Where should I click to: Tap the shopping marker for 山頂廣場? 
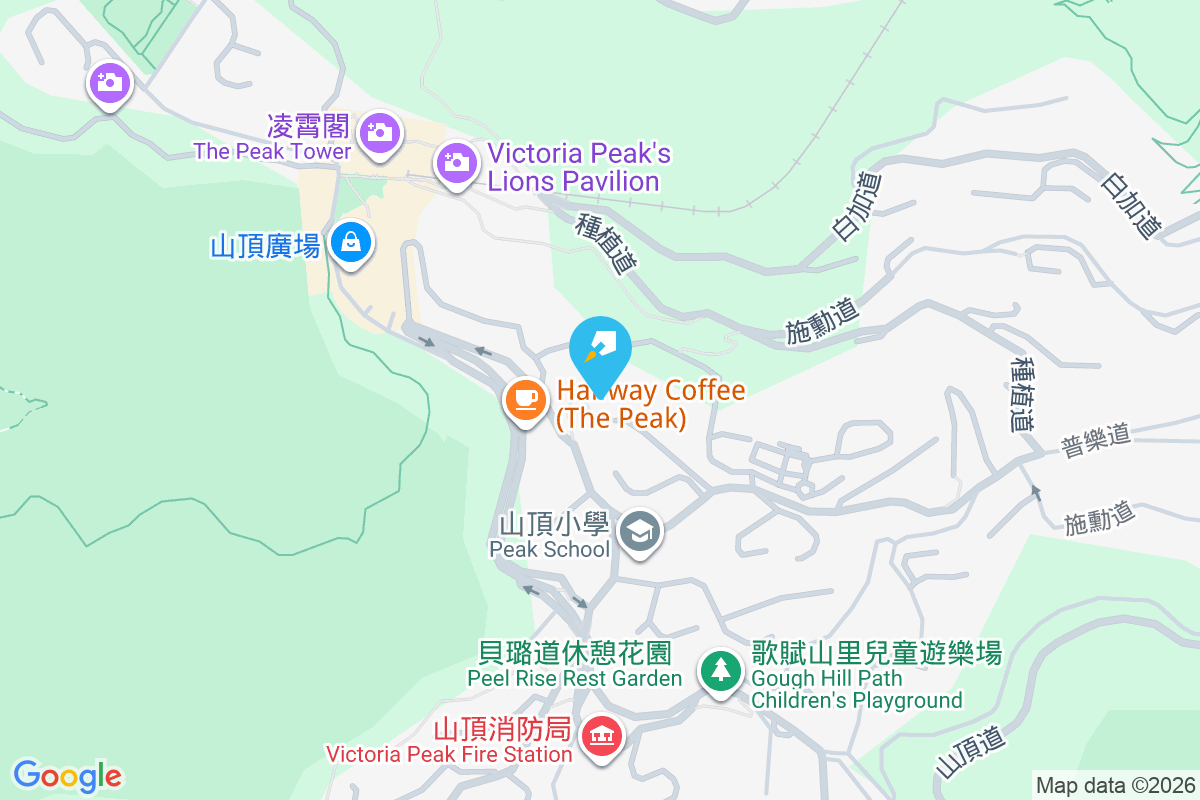tap(351, 242)
